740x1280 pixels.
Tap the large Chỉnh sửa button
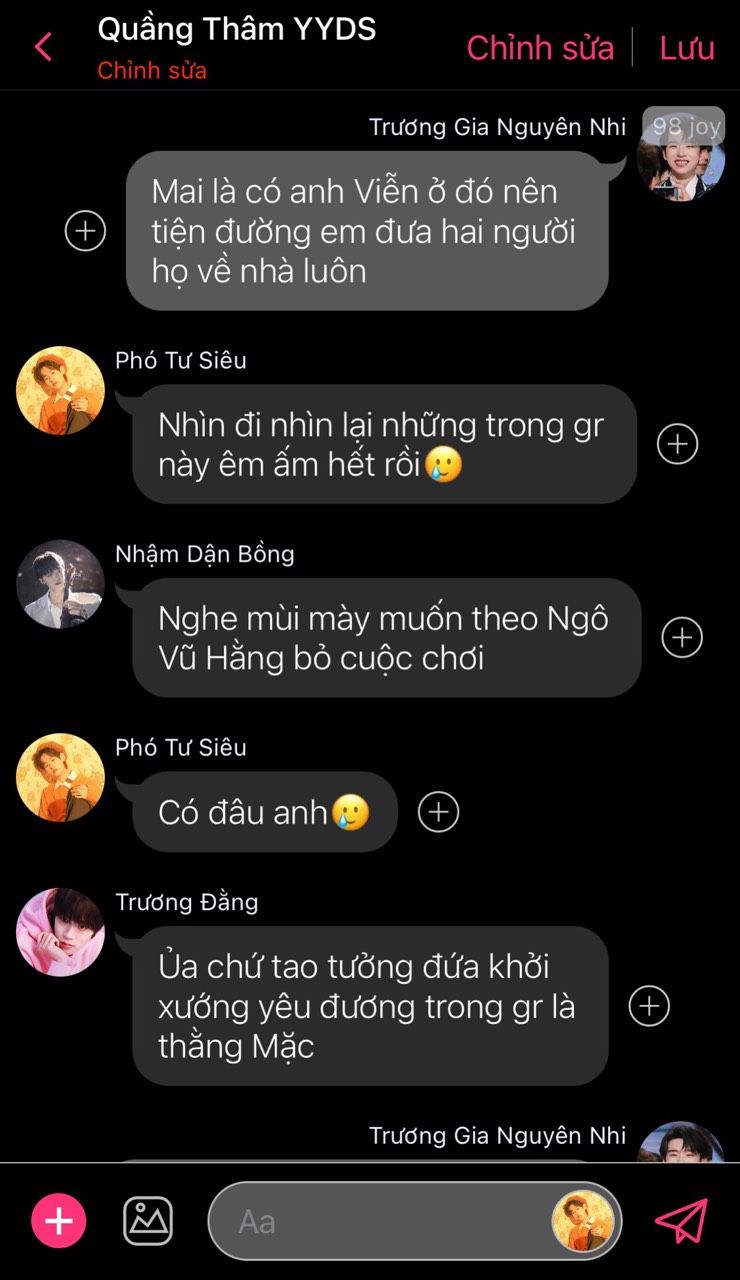coord(540,47)
